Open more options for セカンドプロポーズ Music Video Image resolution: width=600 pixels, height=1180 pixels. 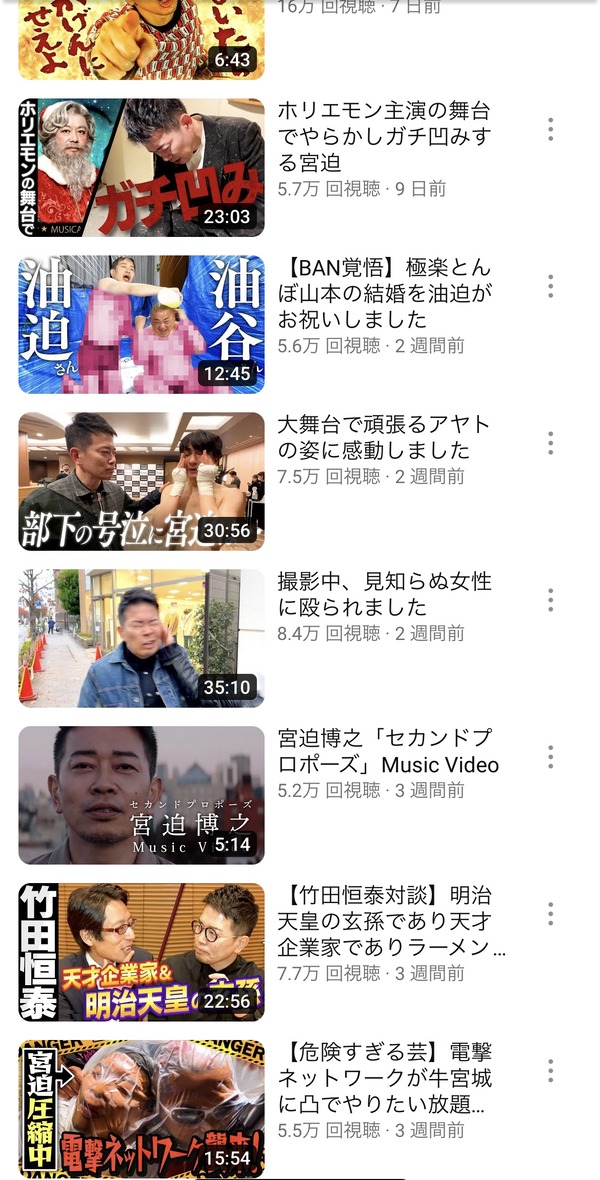[x=550, y=757]
